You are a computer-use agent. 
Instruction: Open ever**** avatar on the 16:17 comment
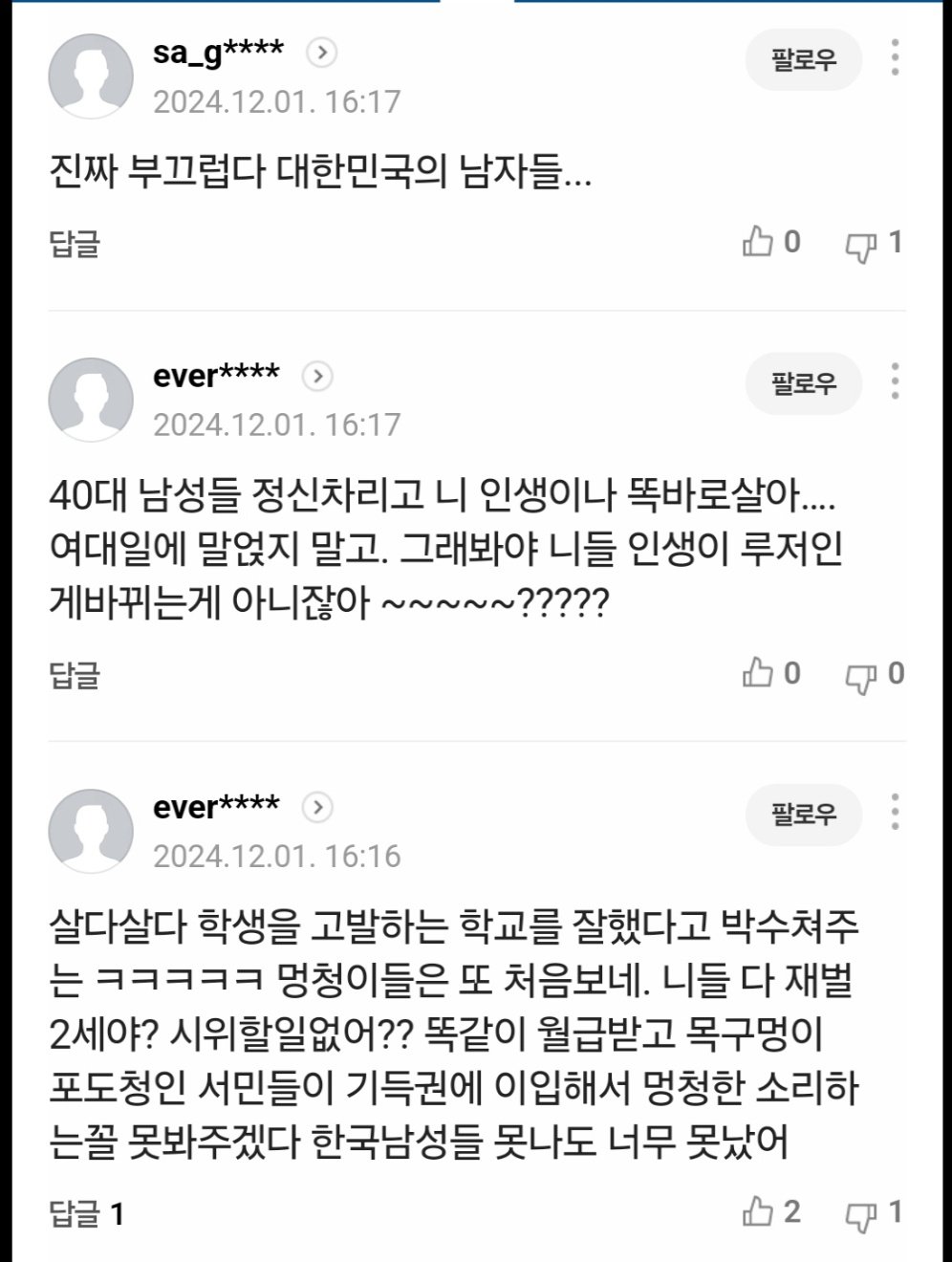point(91,400)
